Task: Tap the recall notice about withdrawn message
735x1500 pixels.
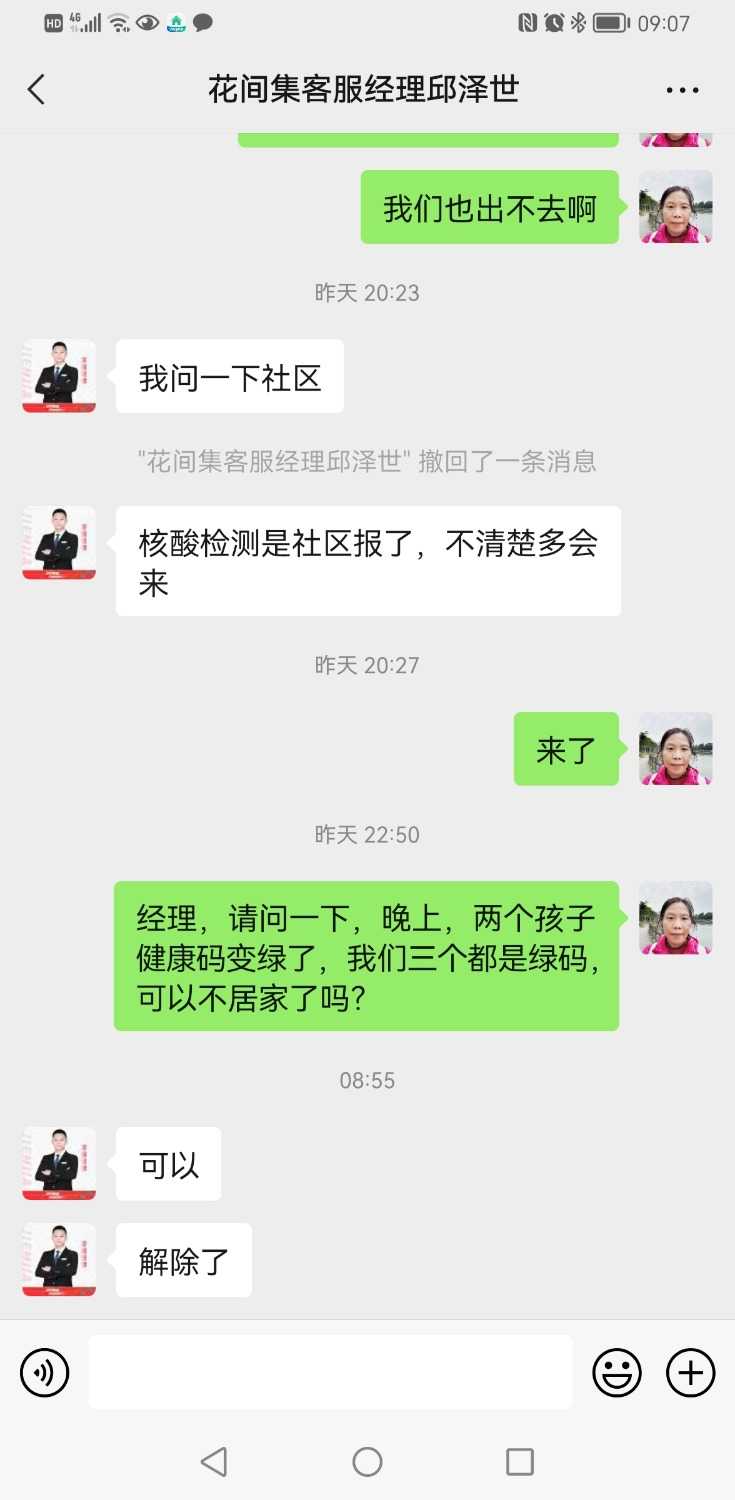Action: tap(367, 461)
